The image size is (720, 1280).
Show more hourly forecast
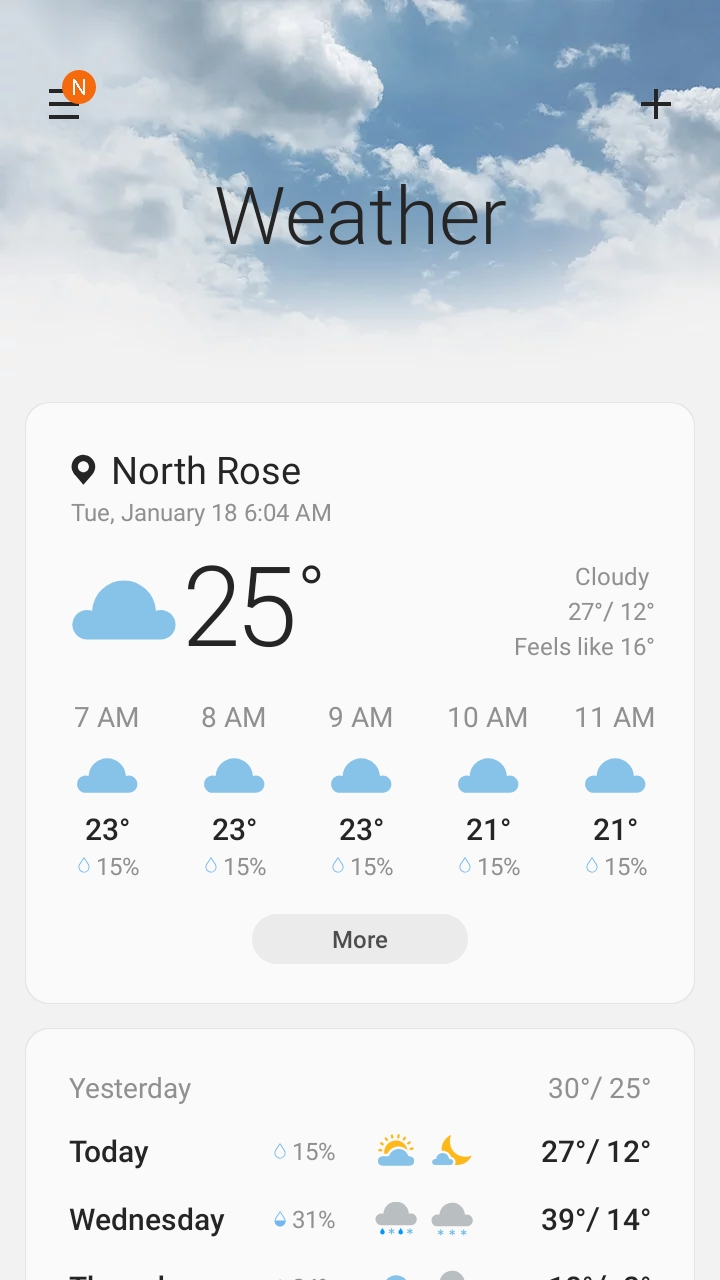click(360, 939)
